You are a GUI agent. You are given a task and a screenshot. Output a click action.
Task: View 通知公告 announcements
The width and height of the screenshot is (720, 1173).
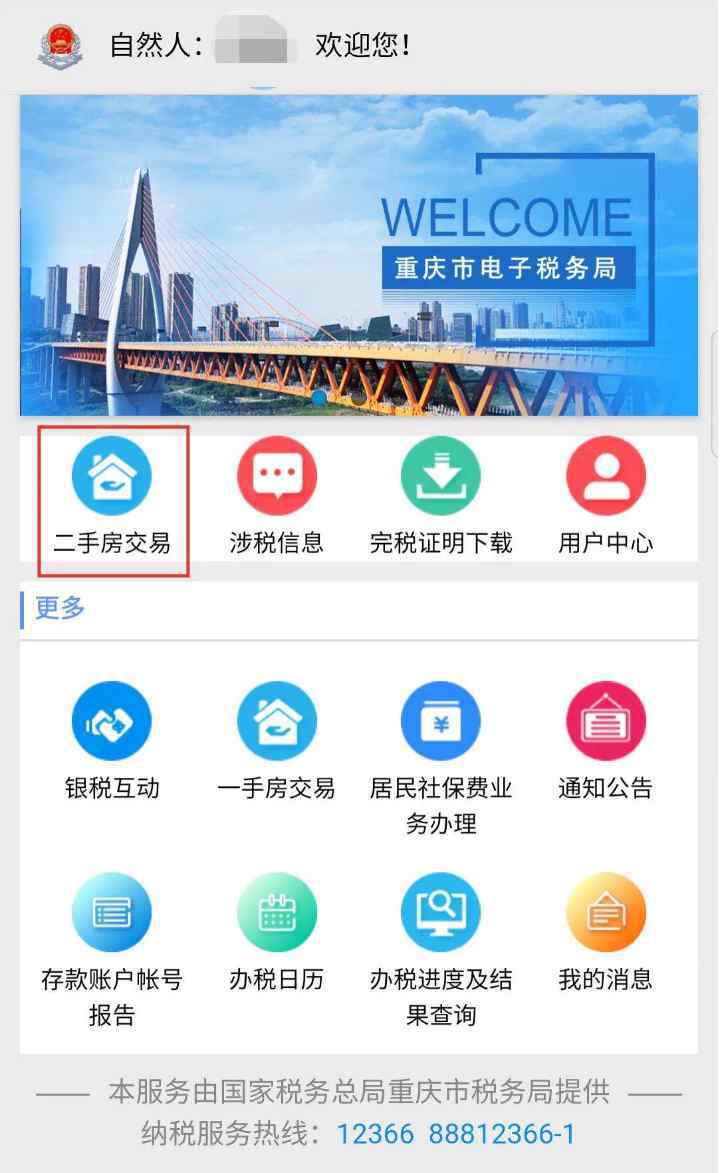click(605, 742)
